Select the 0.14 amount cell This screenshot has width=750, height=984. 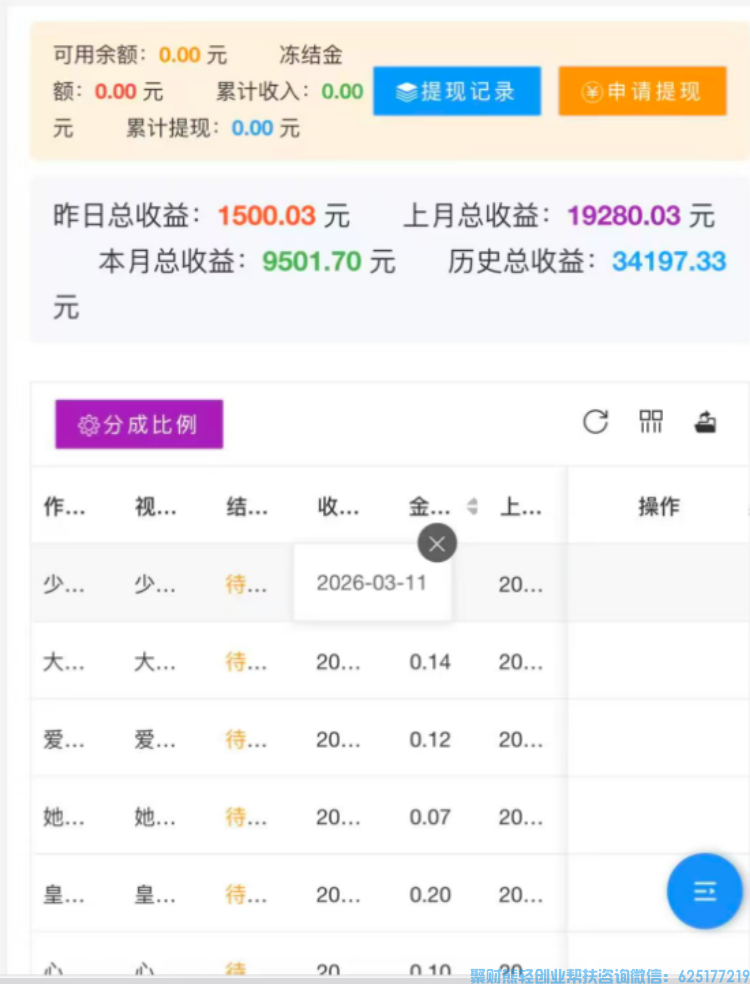point(430,661)
